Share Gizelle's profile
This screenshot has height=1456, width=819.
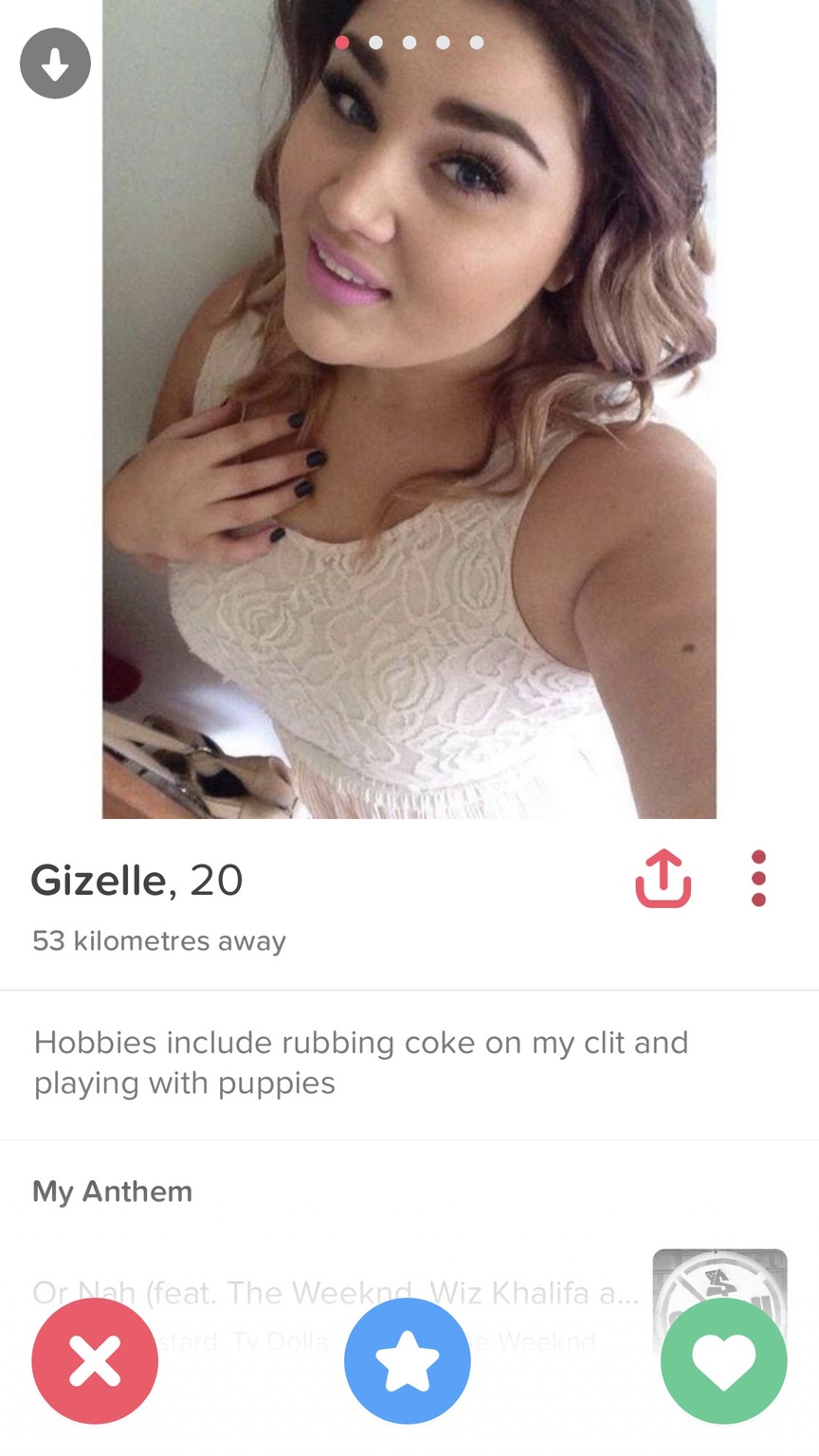663,879
